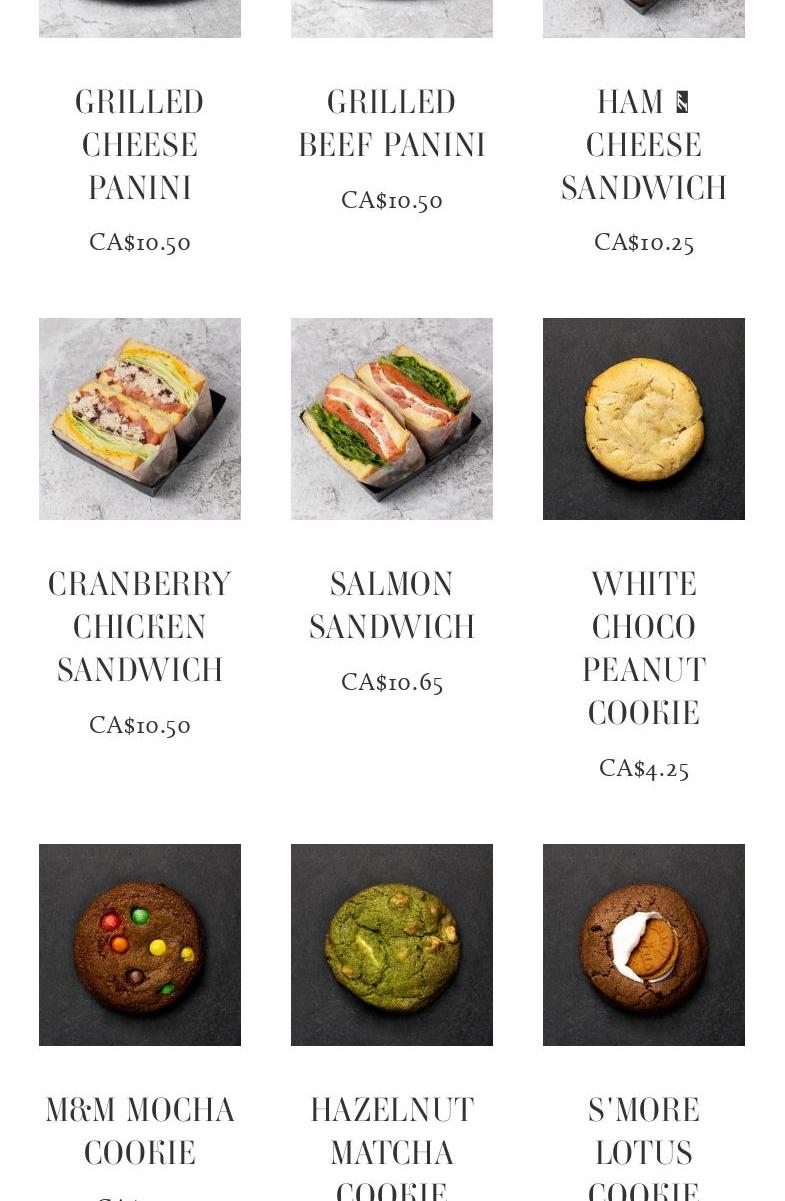The width and height of the screenshot is (785, 1201).
Task: View the White Choco Peanut Cookie
Action: point(644,419)
